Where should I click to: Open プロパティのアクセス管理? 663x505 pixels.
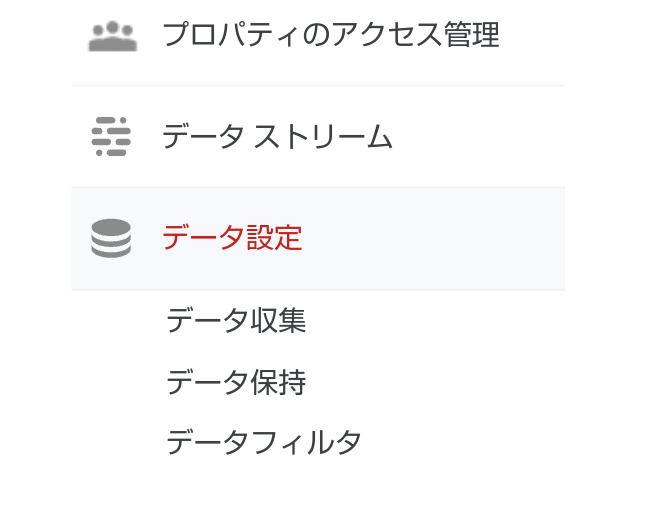coord(330,36)
